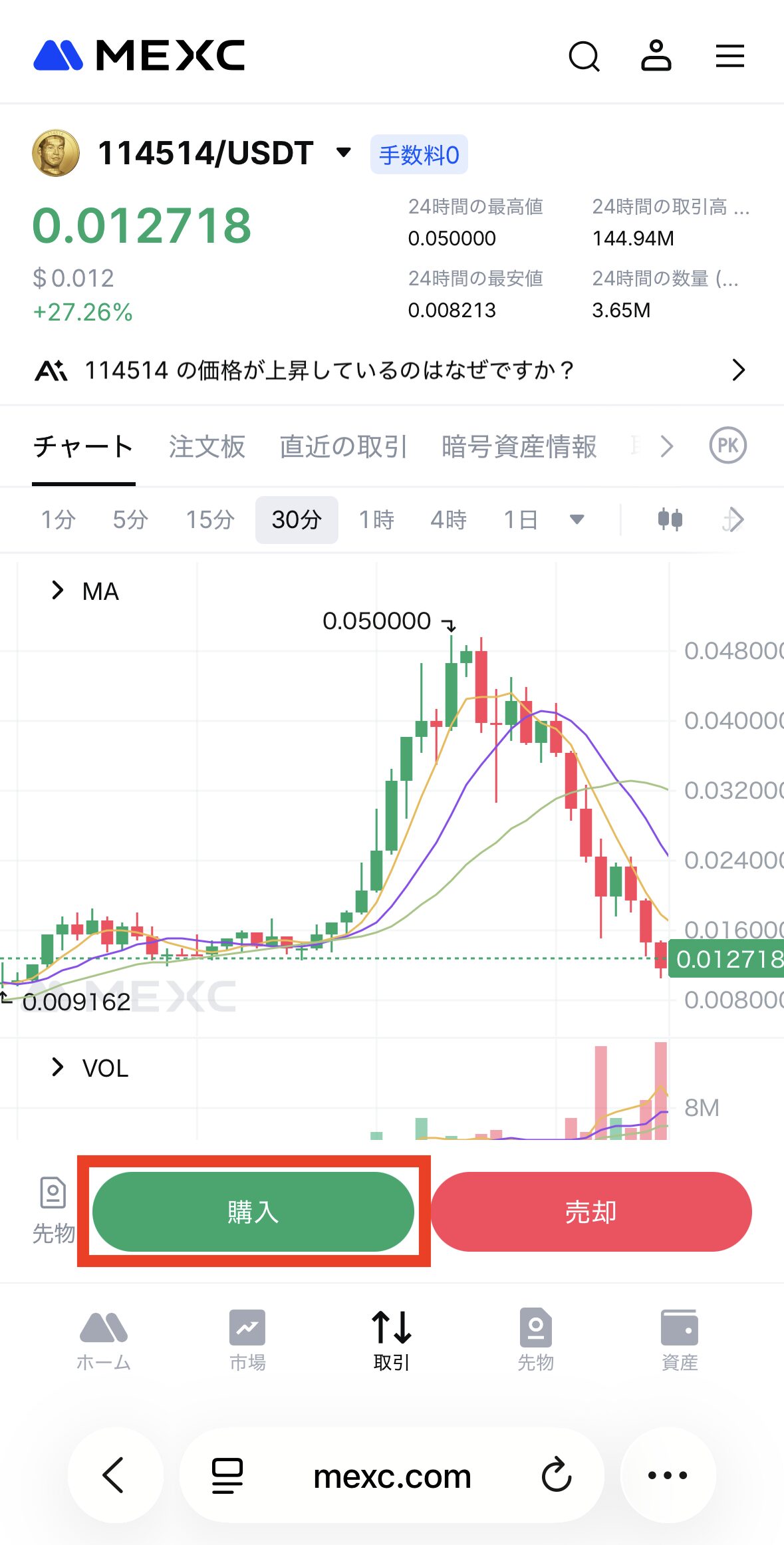
Task: Select the 取引 navigation icon
Action: (392, 1339)
